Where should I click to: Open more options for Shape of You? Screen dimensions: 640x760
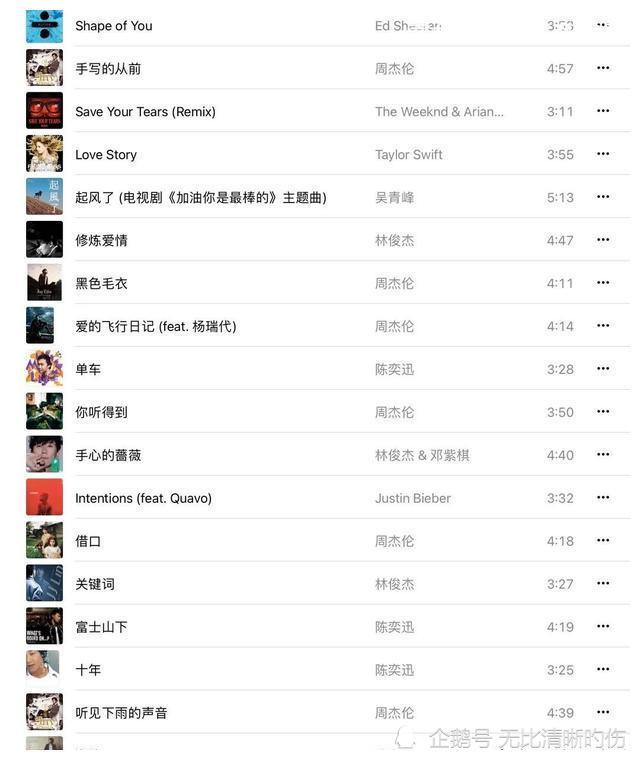click(x=603, y=25)
